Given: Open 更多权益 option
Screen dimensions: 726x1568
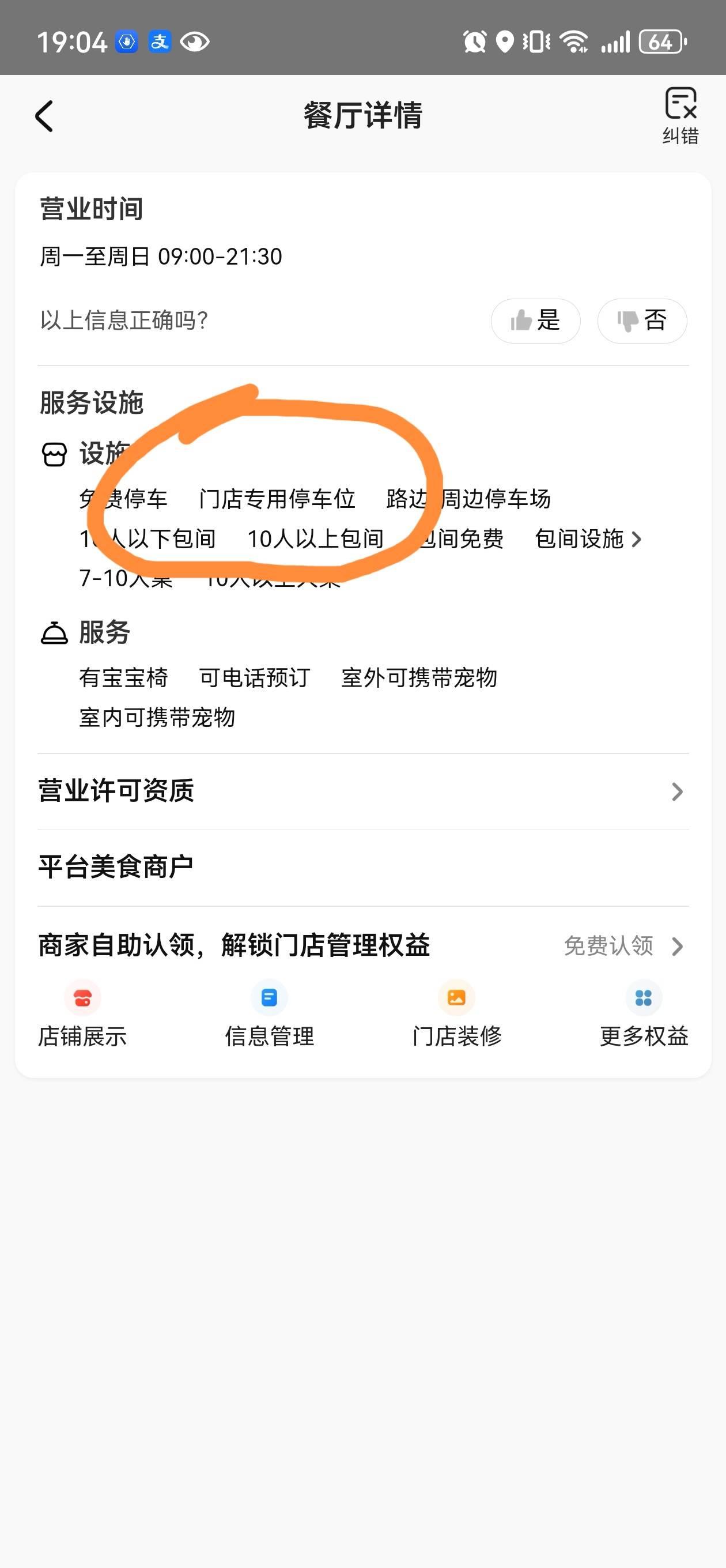Looking at the screenshot, I should 643,1014.
